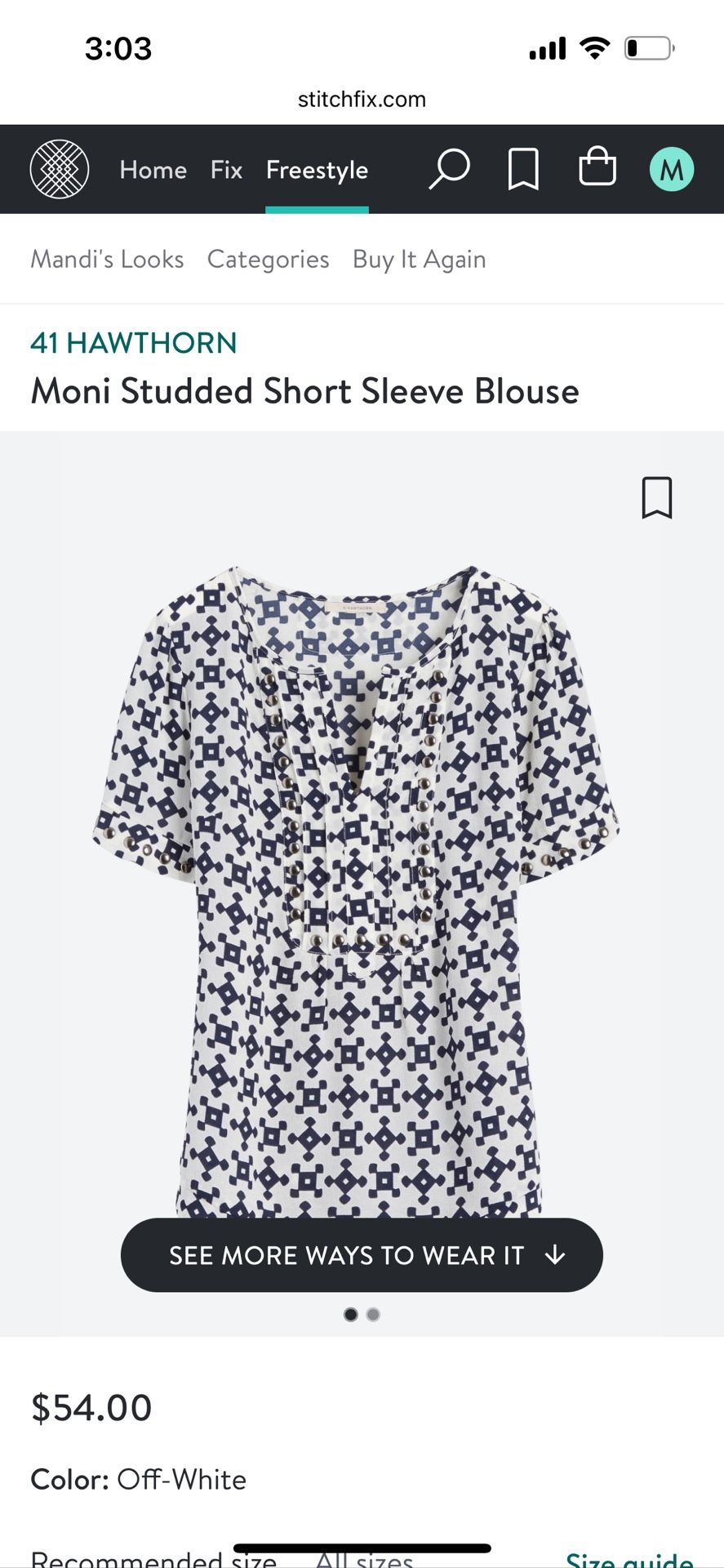Viewport: 724px width, 1568px height.
Task: Open Buy It Again
Action: tap(419, 259)
